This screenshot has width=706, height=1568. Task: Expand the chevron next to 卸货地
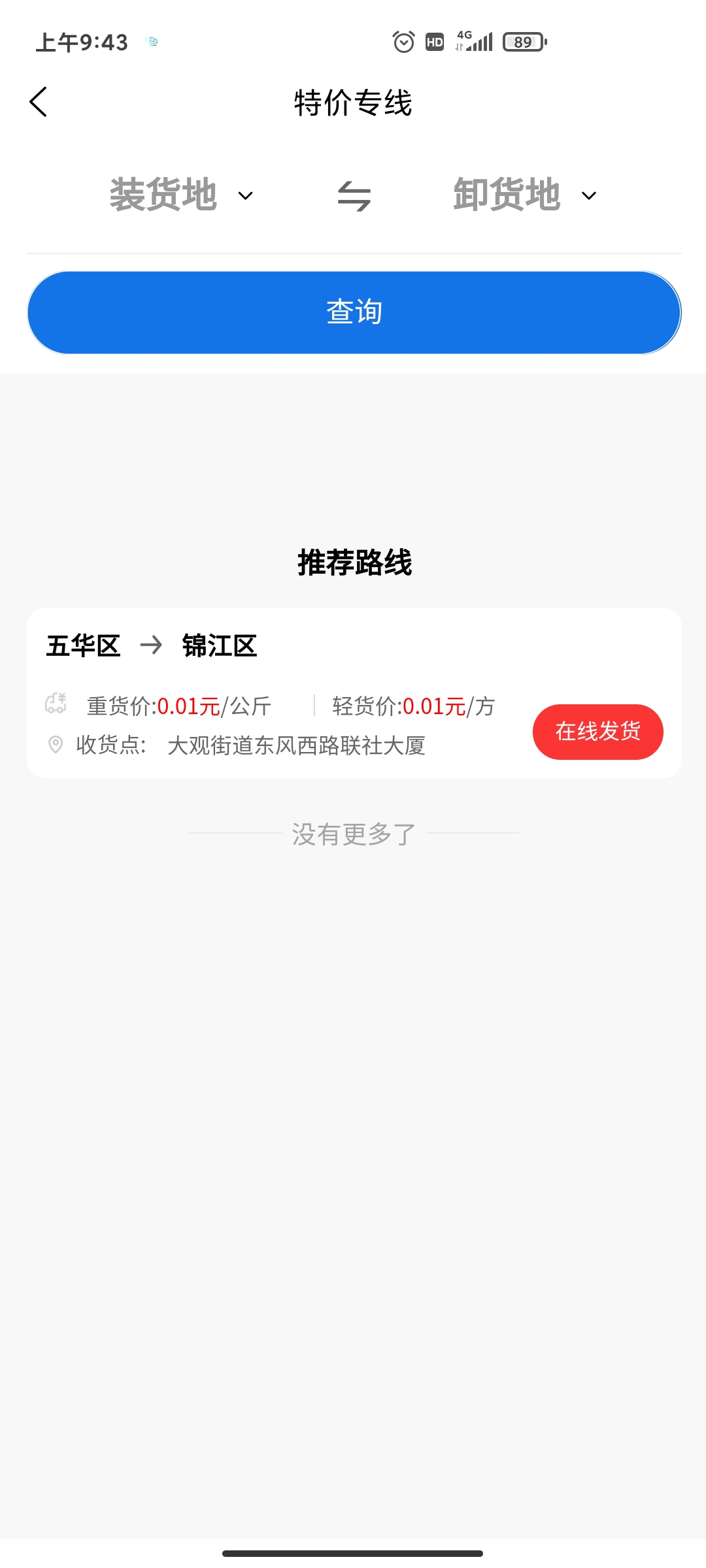pyautogui.click(x=587, y=197)
